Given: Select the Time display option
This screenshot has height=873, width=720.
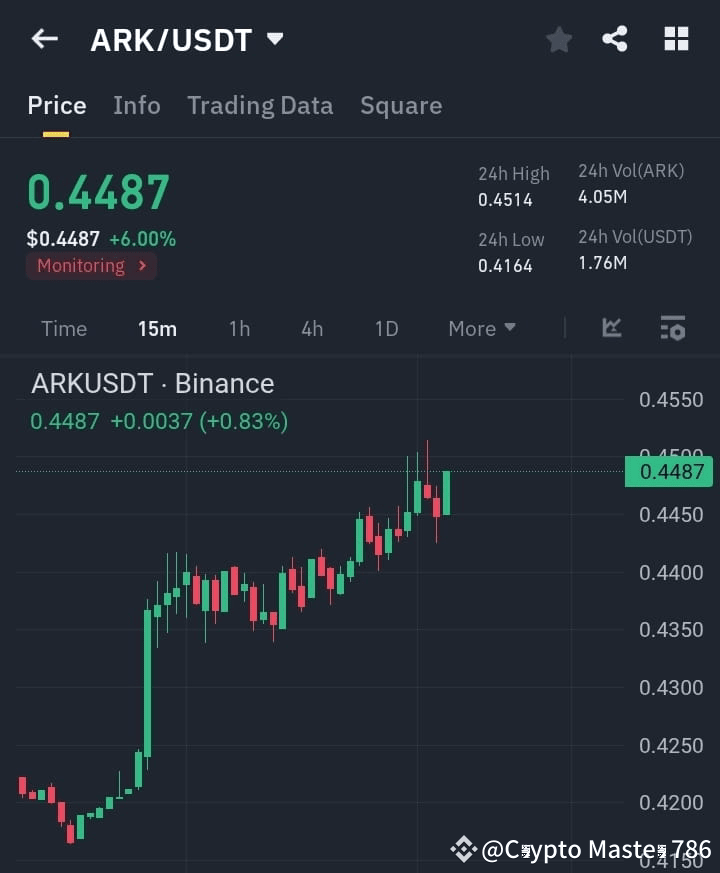Looking at the screenshot, I should (x=64, y=328).
